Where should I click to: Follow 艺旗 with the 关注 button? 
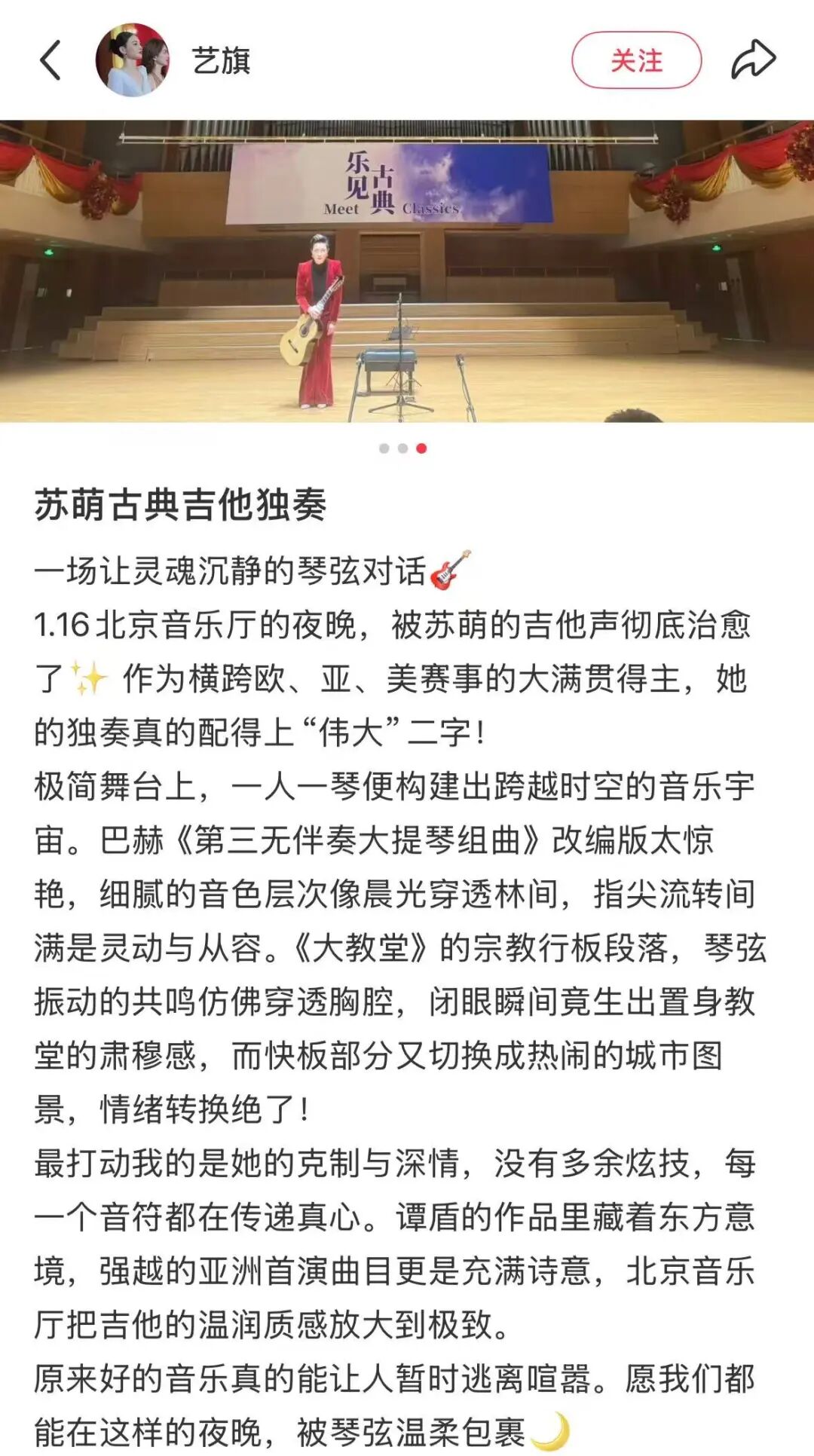tap(636, 60)
